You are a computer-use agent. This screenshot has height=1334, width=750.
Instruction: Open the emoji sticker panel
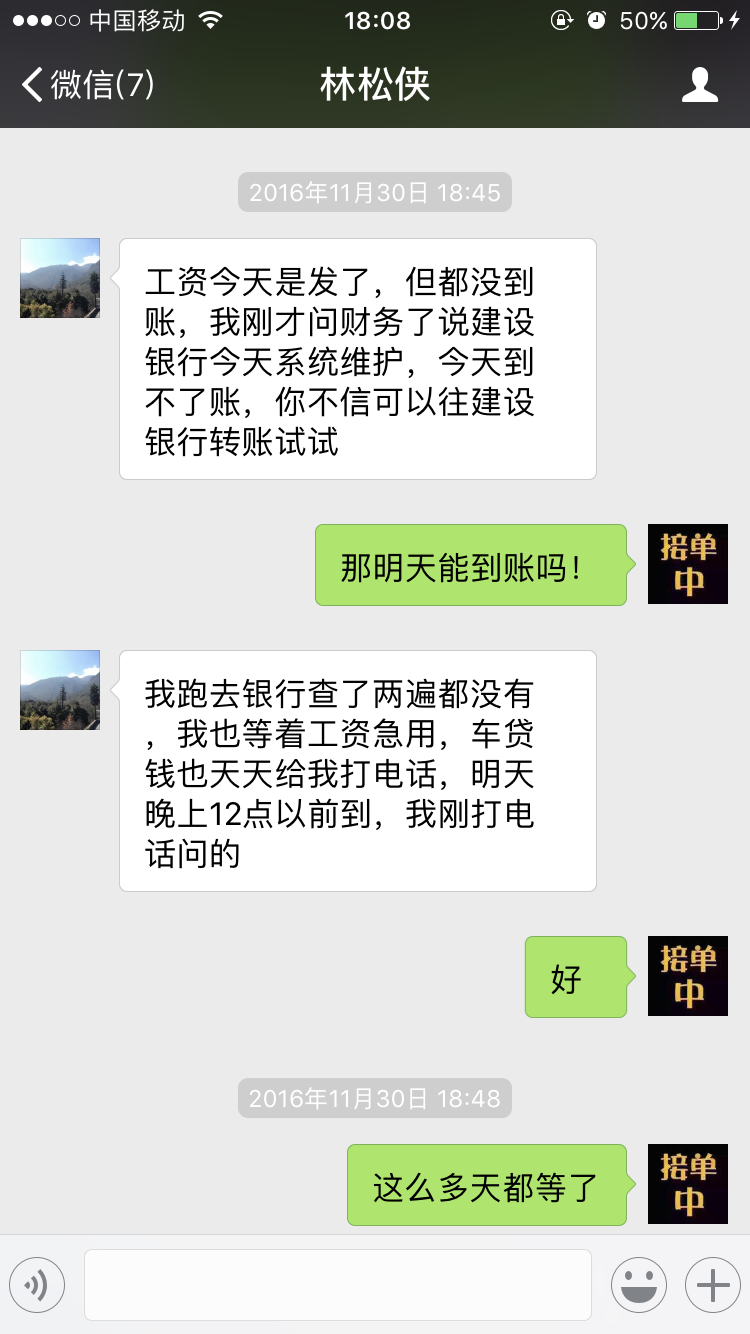pos(639,1285)
